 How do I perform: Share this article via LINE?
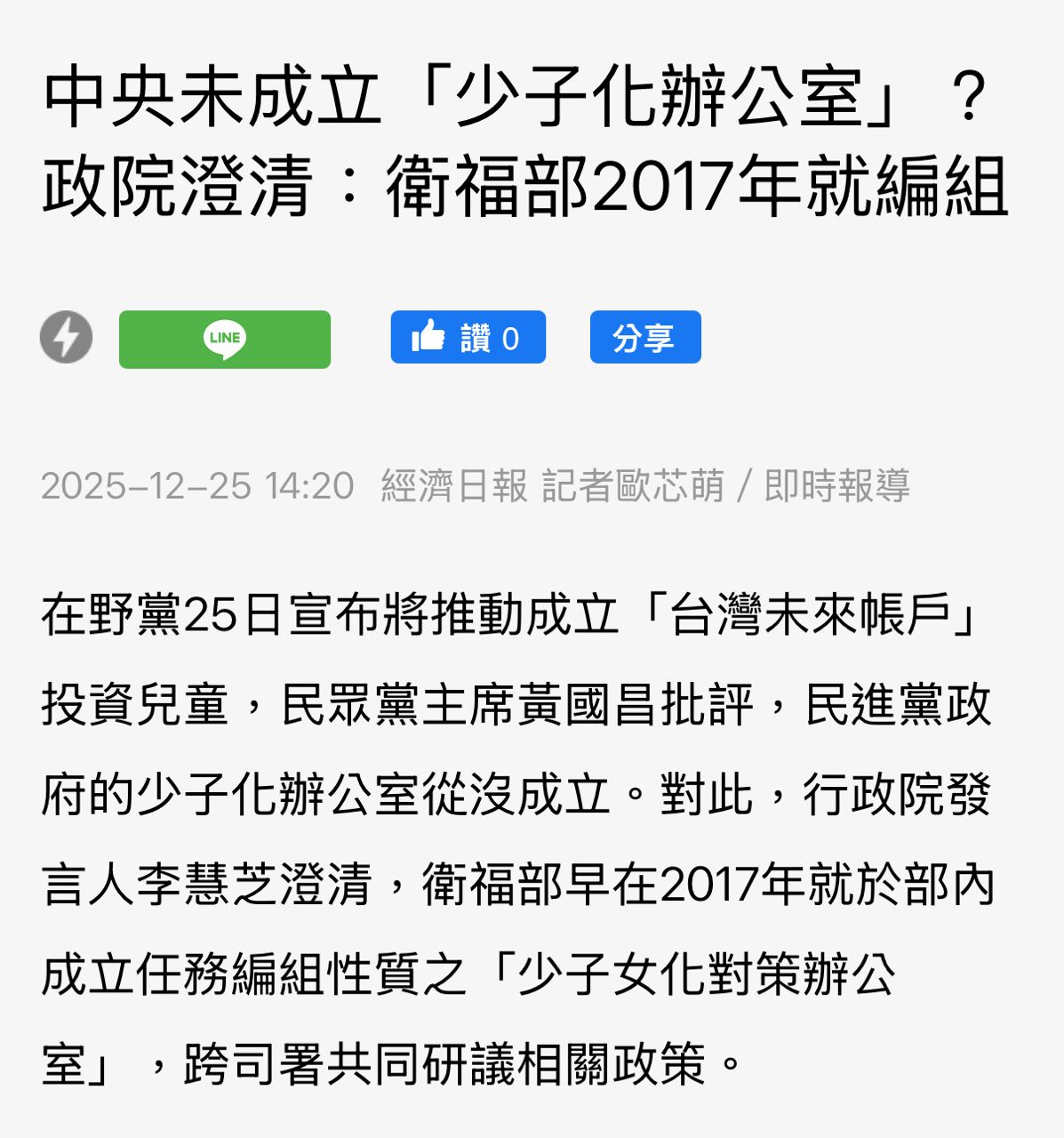[225, 339]
